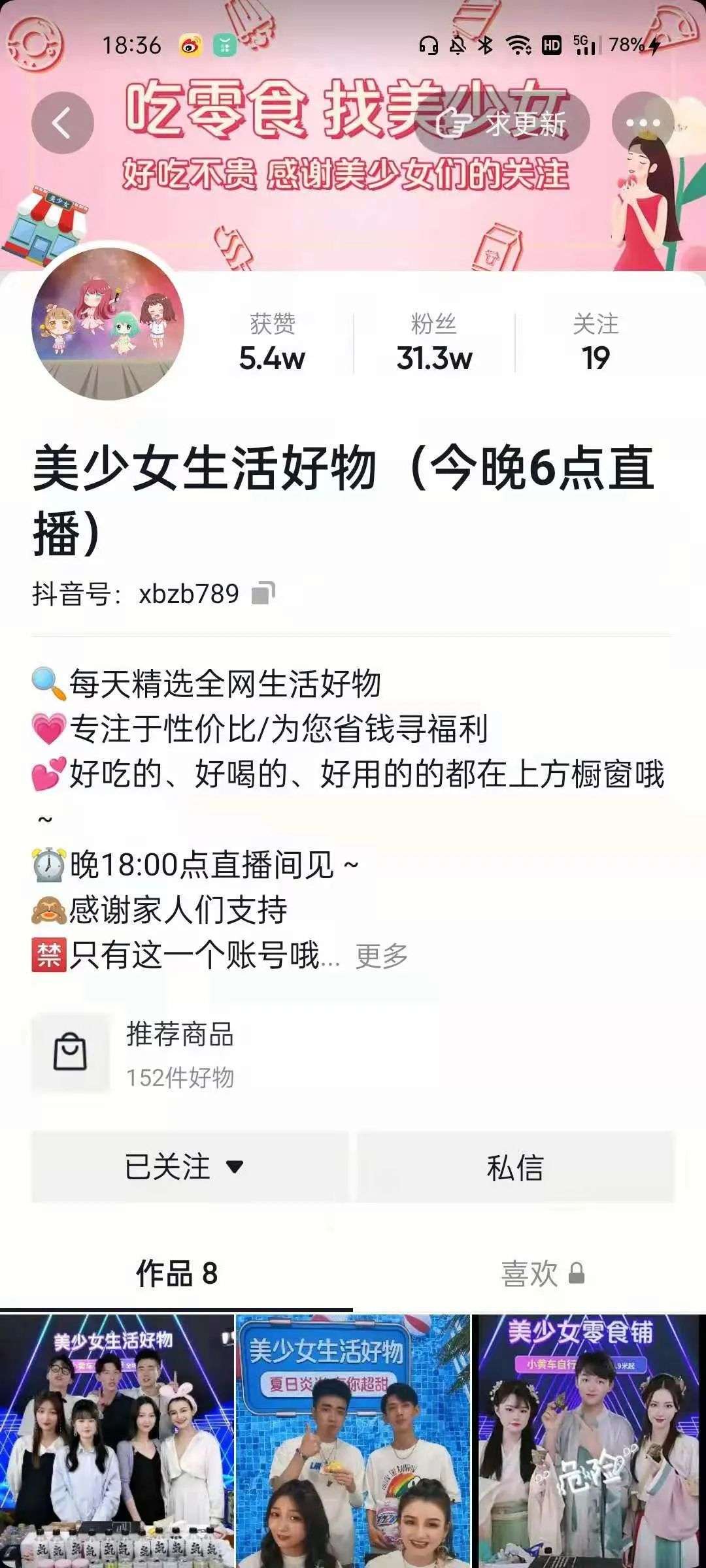The width and height of the screenshot is (706, 1568).
Task: Open the three-dot overflow menu
Action: 643,123
